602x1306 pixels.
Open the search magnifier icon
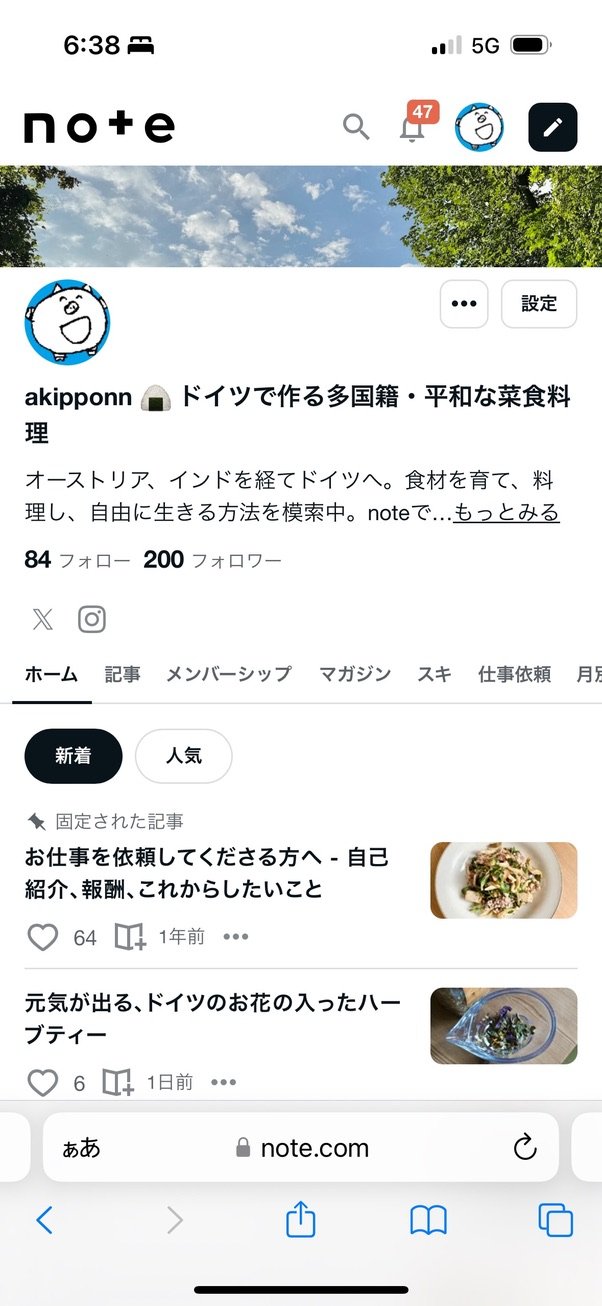[356, 127]
